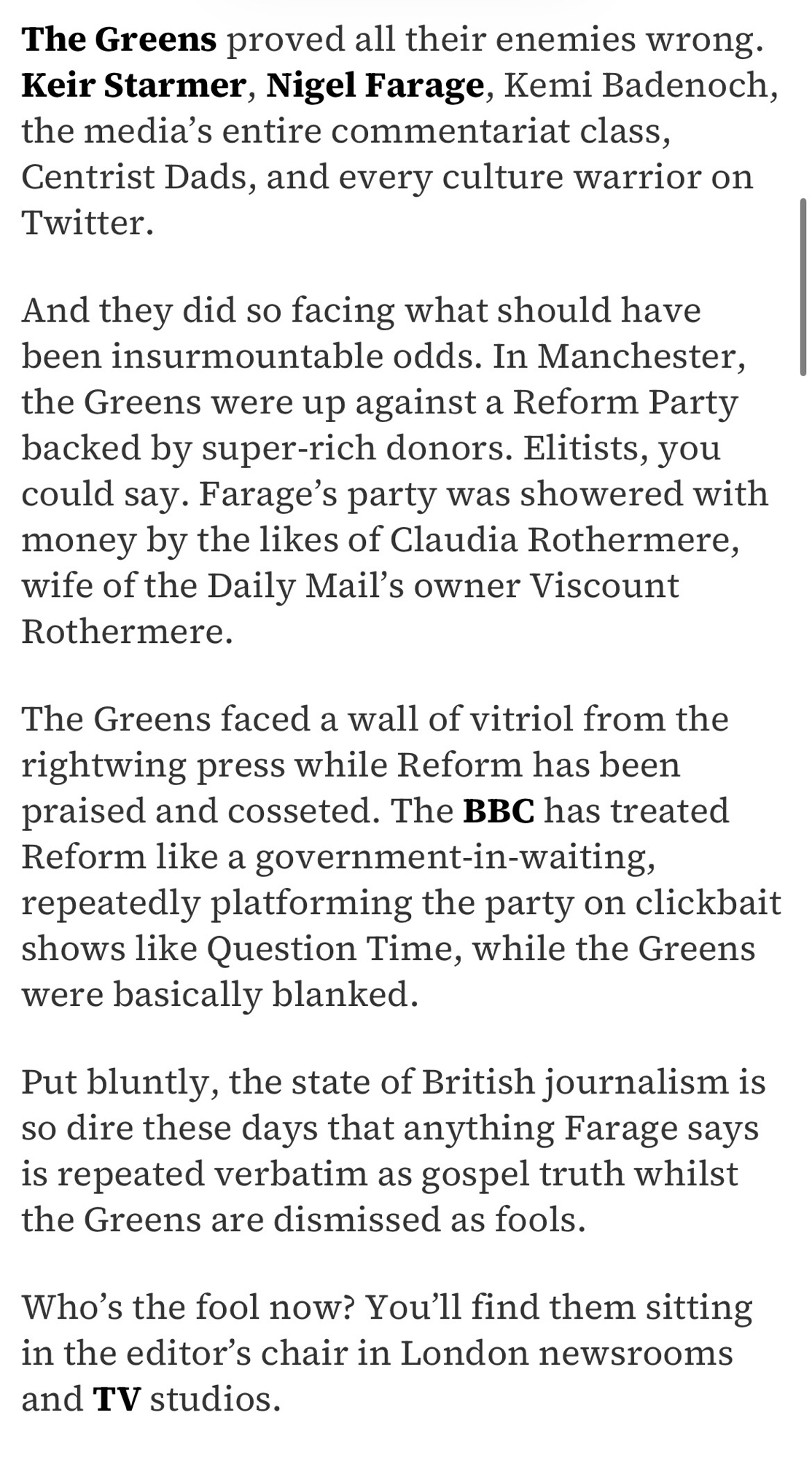812x1458 pixels.
Task: Tap the bold TV link
Action: [116, 1398]
